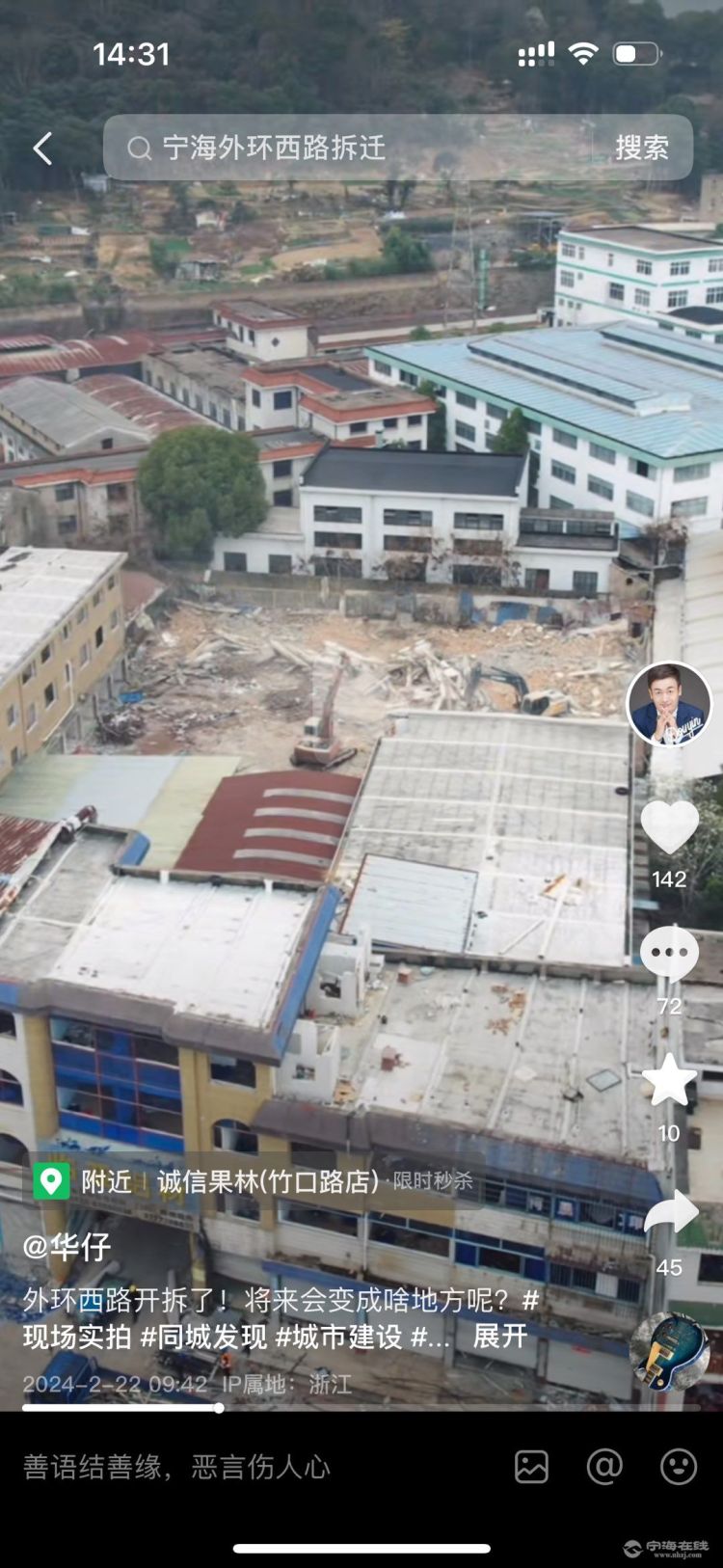The image size is (723, 1568).
Task: Like the video with the heart icon
Action: [669, 827]
